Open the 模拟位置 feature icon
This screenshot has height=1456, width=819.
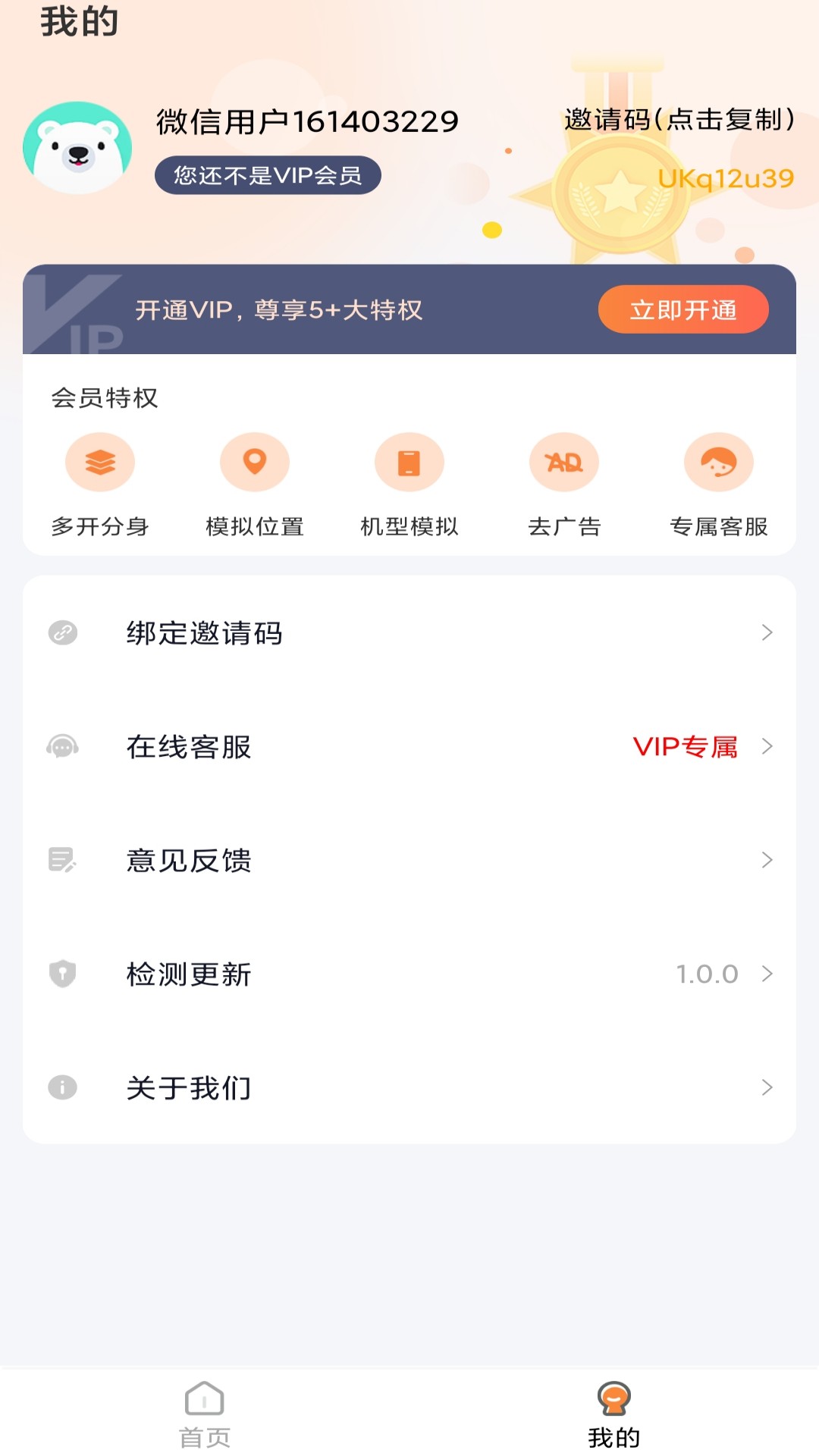pyautogui.click(x=255, y=461)
